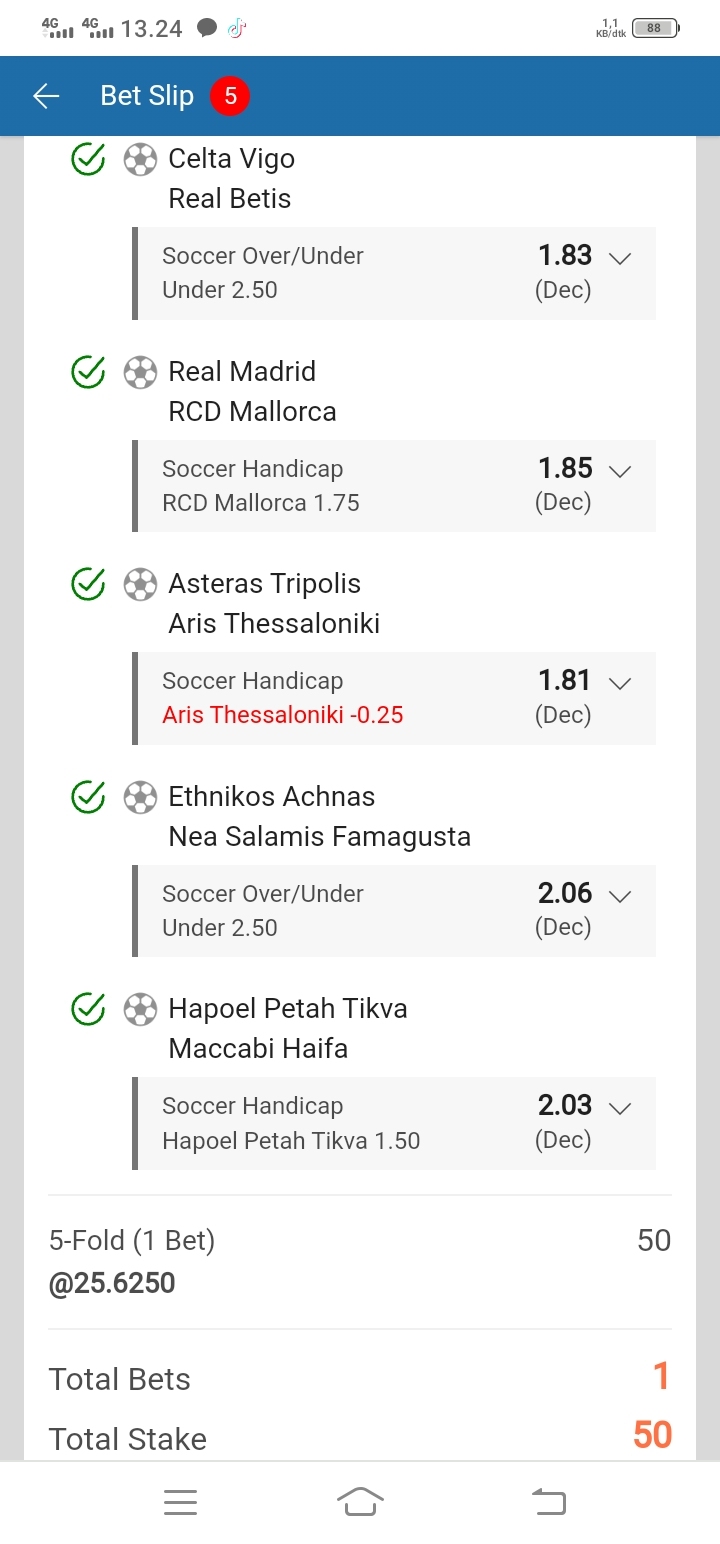Uncheck the Celta Vigo vs Real Betis selection
Image resolution: width=720 pixels, height=1544 pixels.
click(89, 159)
